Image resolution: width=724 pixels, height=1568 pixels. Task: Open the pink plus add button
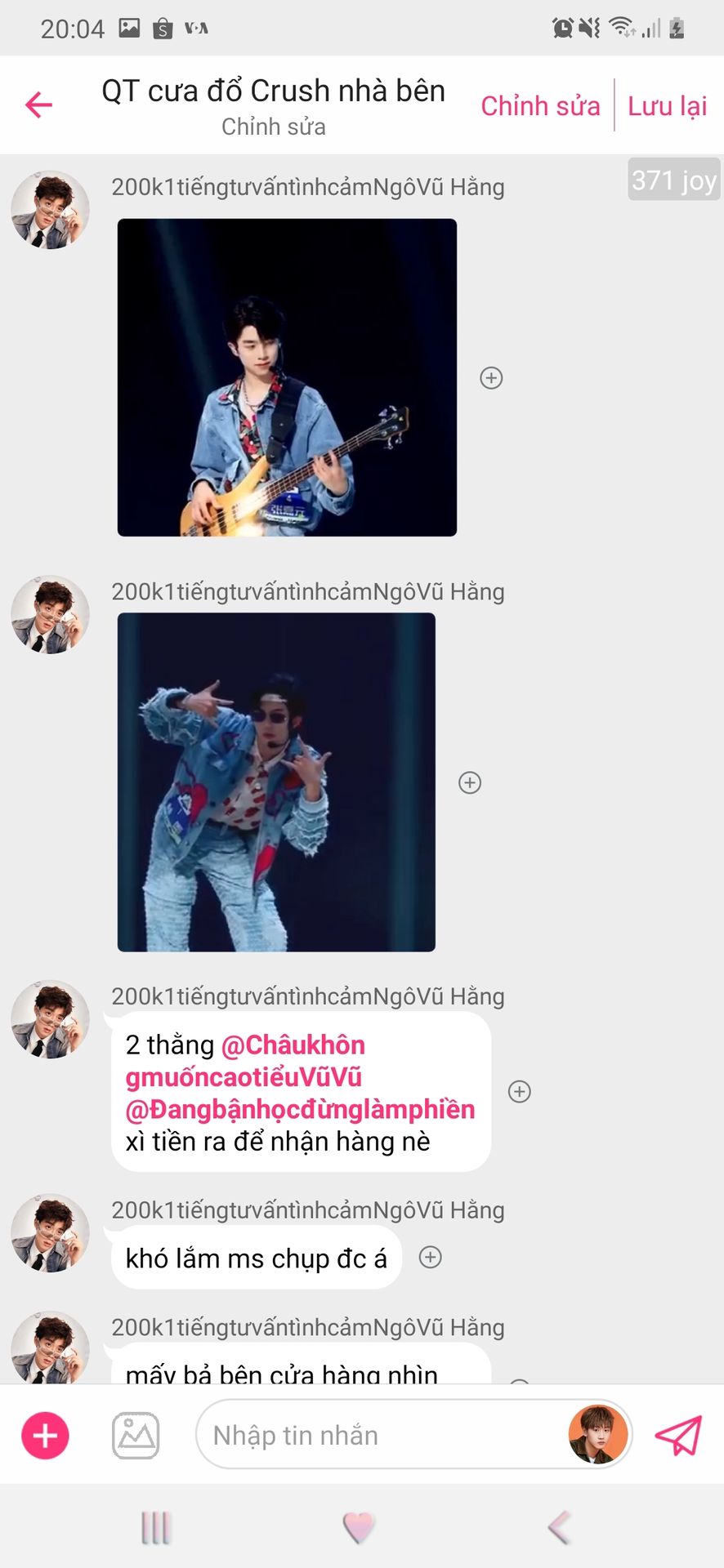click(x=45, y=1435)
